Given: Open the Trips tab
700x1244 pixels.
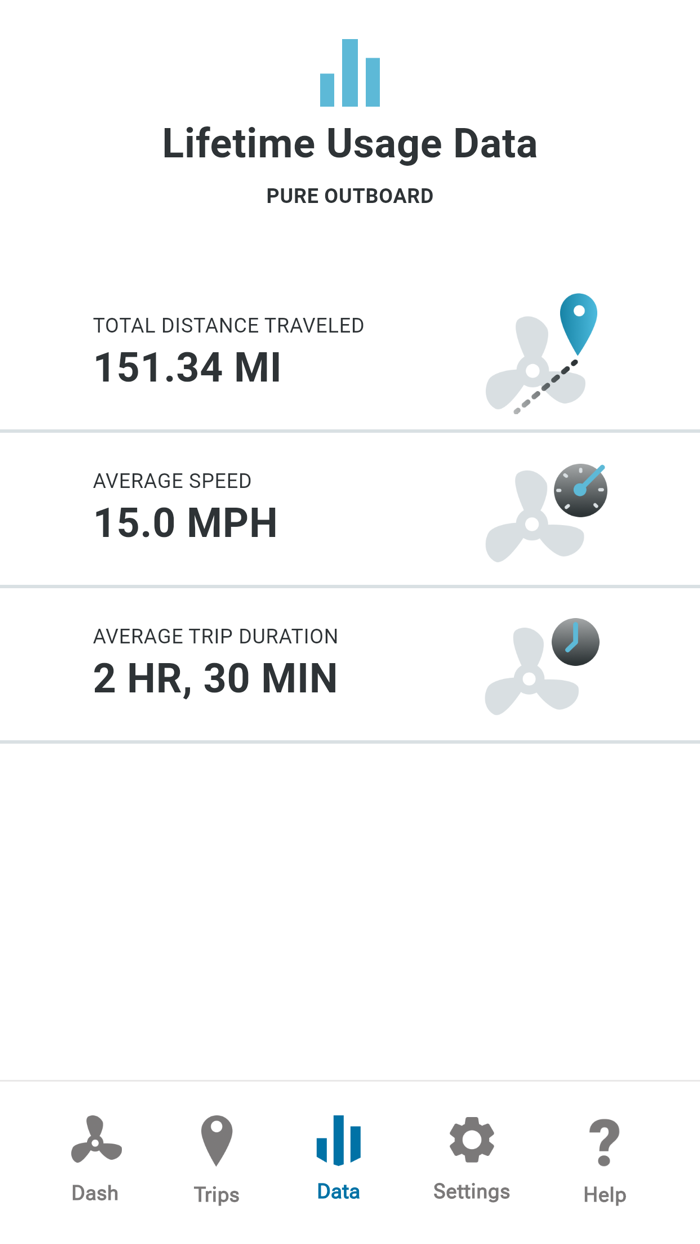Looking at the screenshot, I should pos(217,1159).
